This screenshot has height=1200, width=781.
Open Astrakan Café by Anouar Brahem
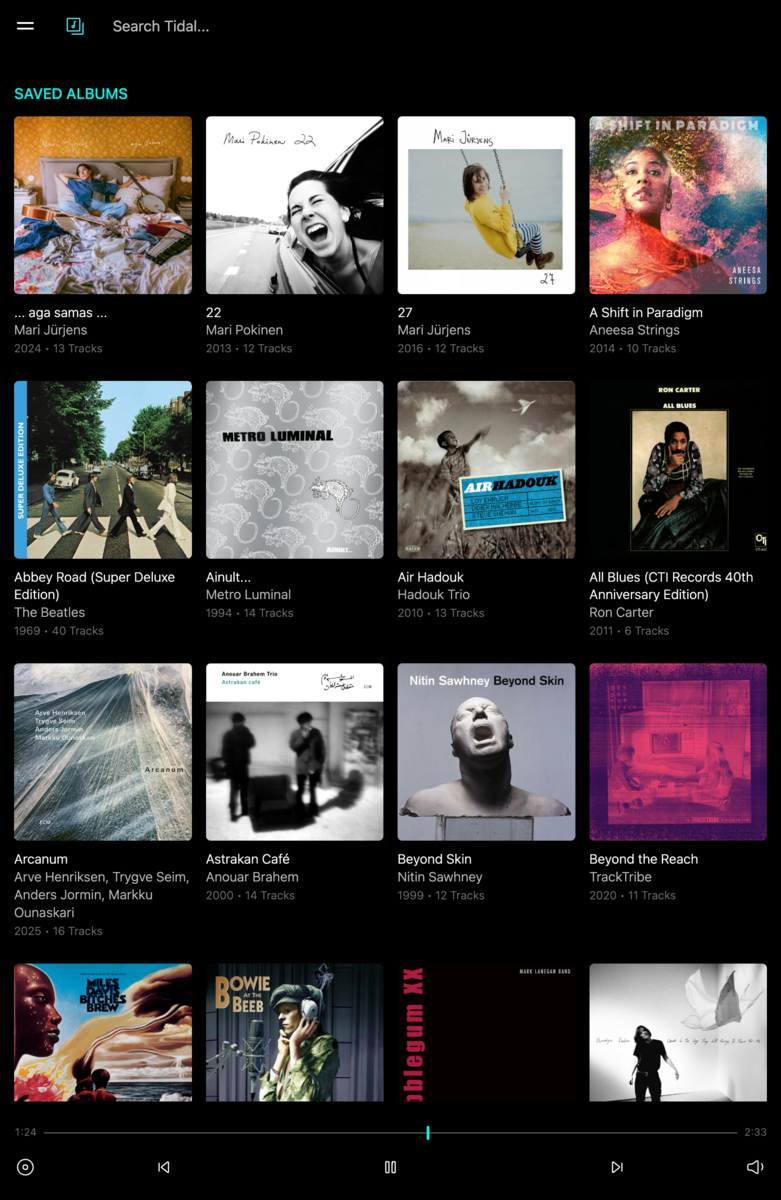point(294,751)
